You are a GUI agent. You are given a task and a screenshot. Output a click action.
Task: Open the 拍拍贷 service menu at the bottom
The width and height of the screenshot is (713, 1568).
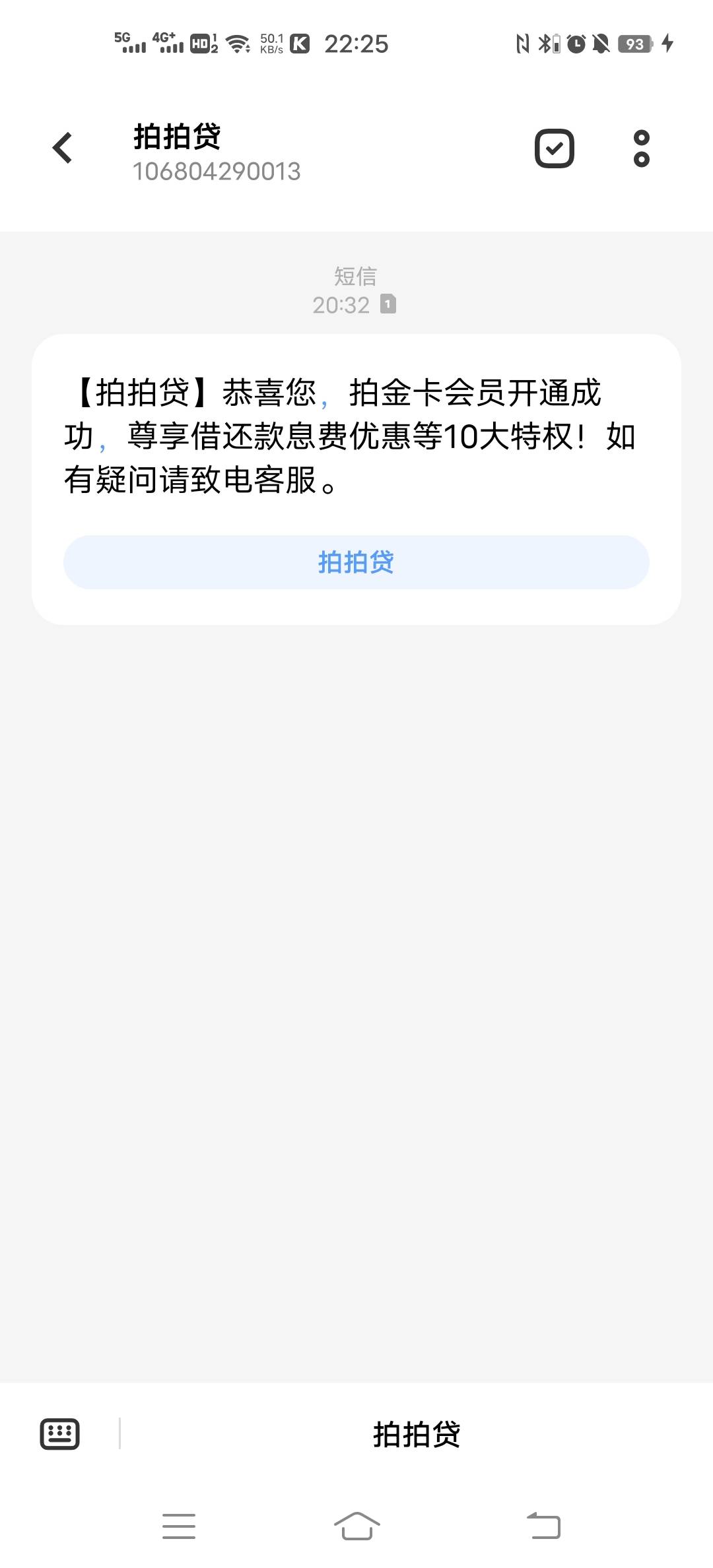(417, 1434)
